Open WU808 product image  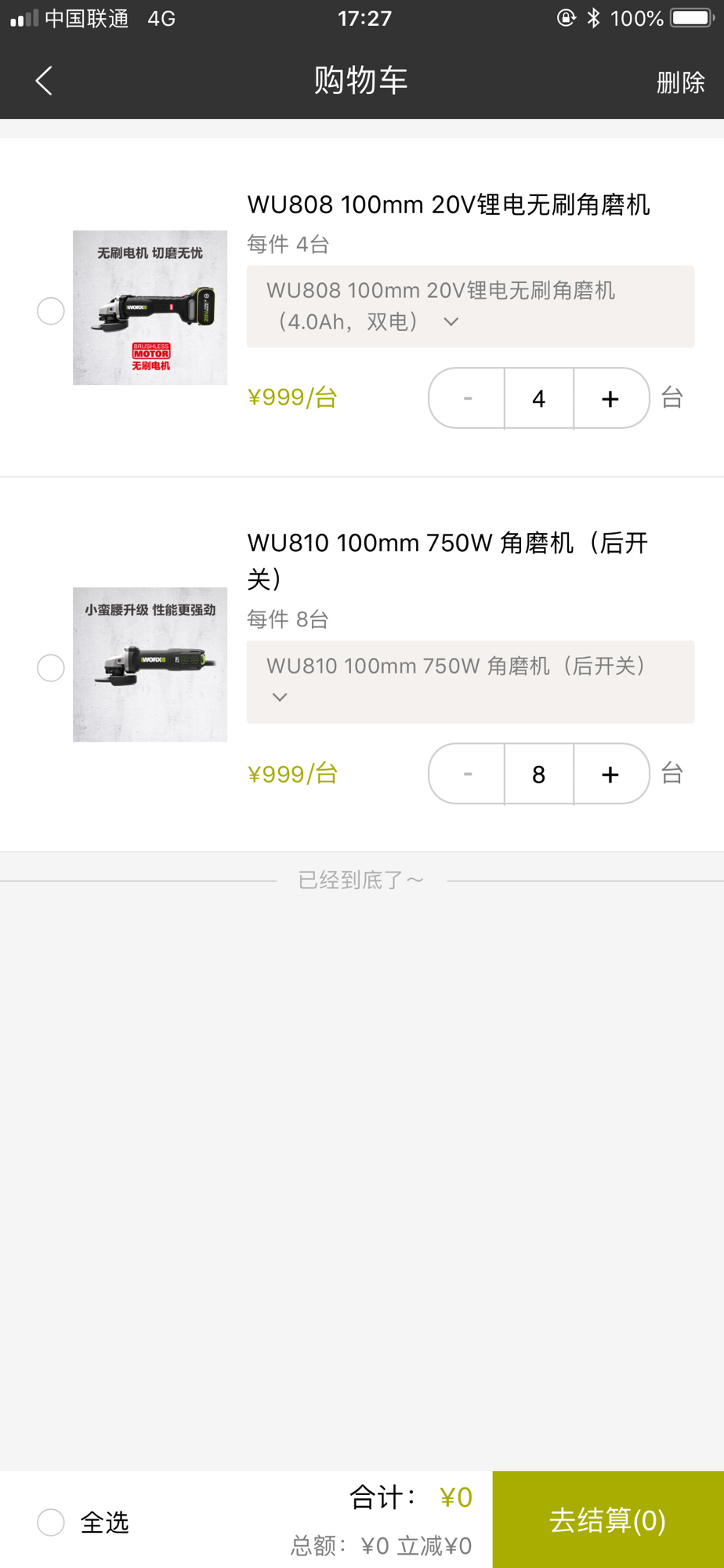click(150, 307)
